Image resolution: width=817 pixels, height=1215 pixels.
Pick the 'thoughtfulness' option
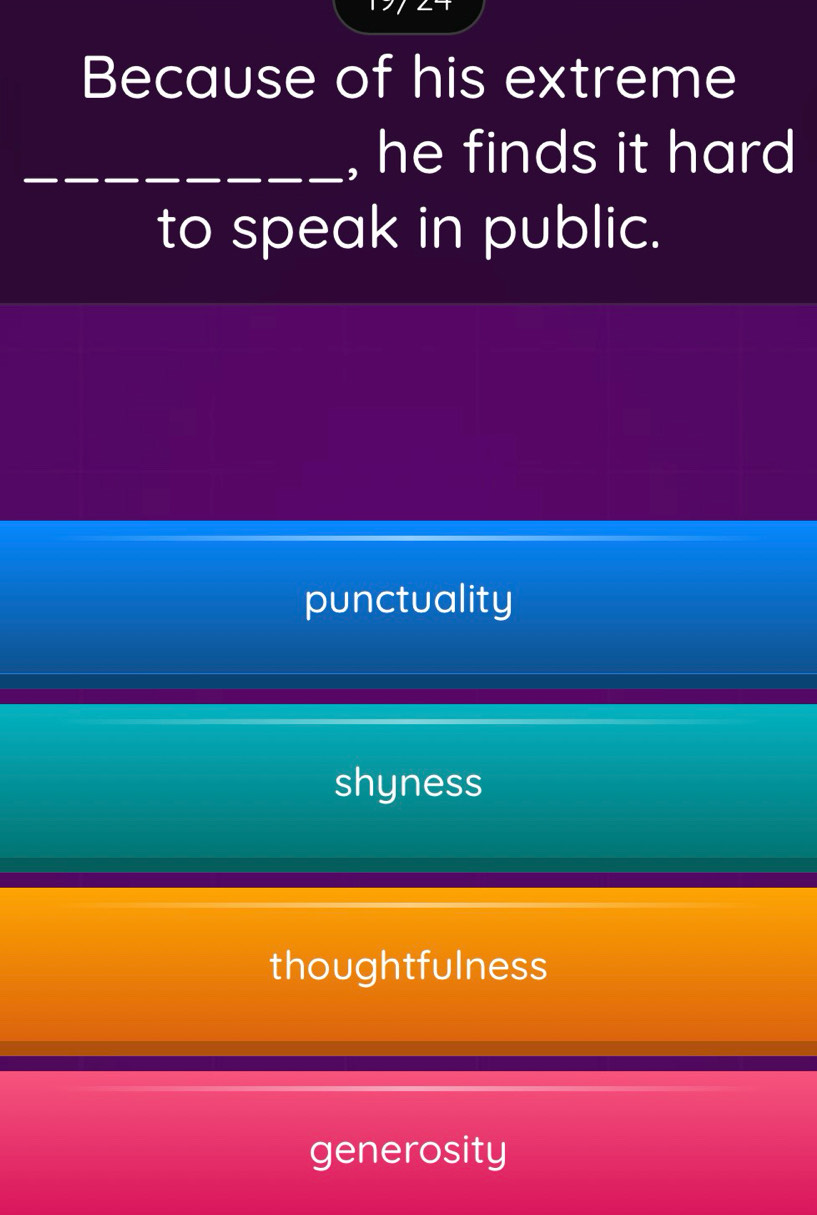point(408,967)
